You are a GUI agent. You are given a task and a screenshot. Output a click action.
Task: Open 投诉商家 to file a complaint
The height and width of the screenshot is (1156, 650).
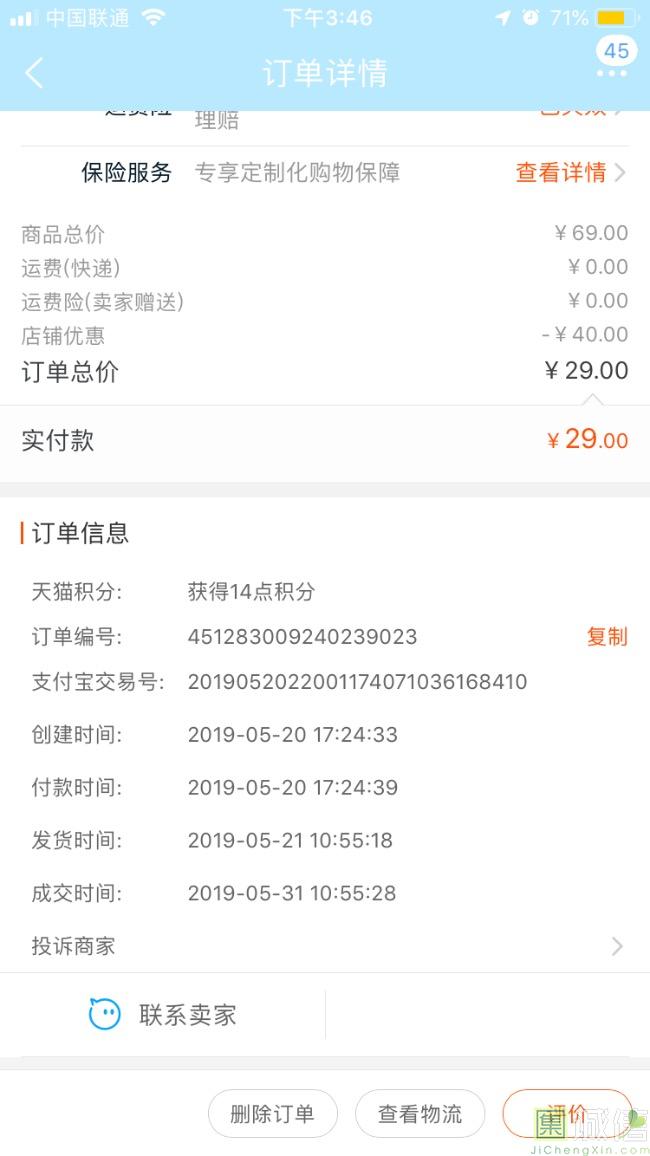point(325,945)
